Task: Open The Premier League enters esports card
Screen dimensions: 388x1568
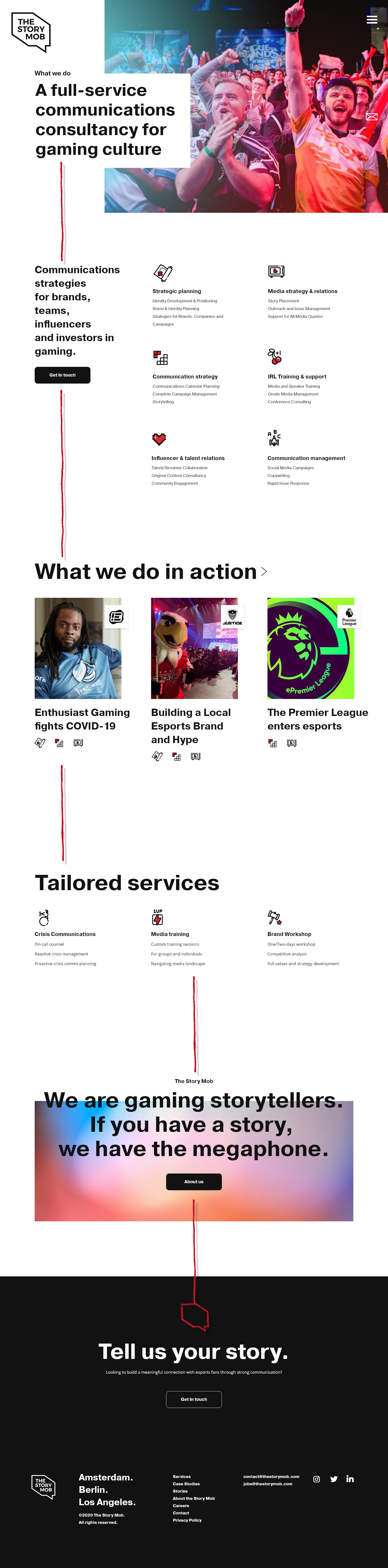Action: (x=317, y=719)
